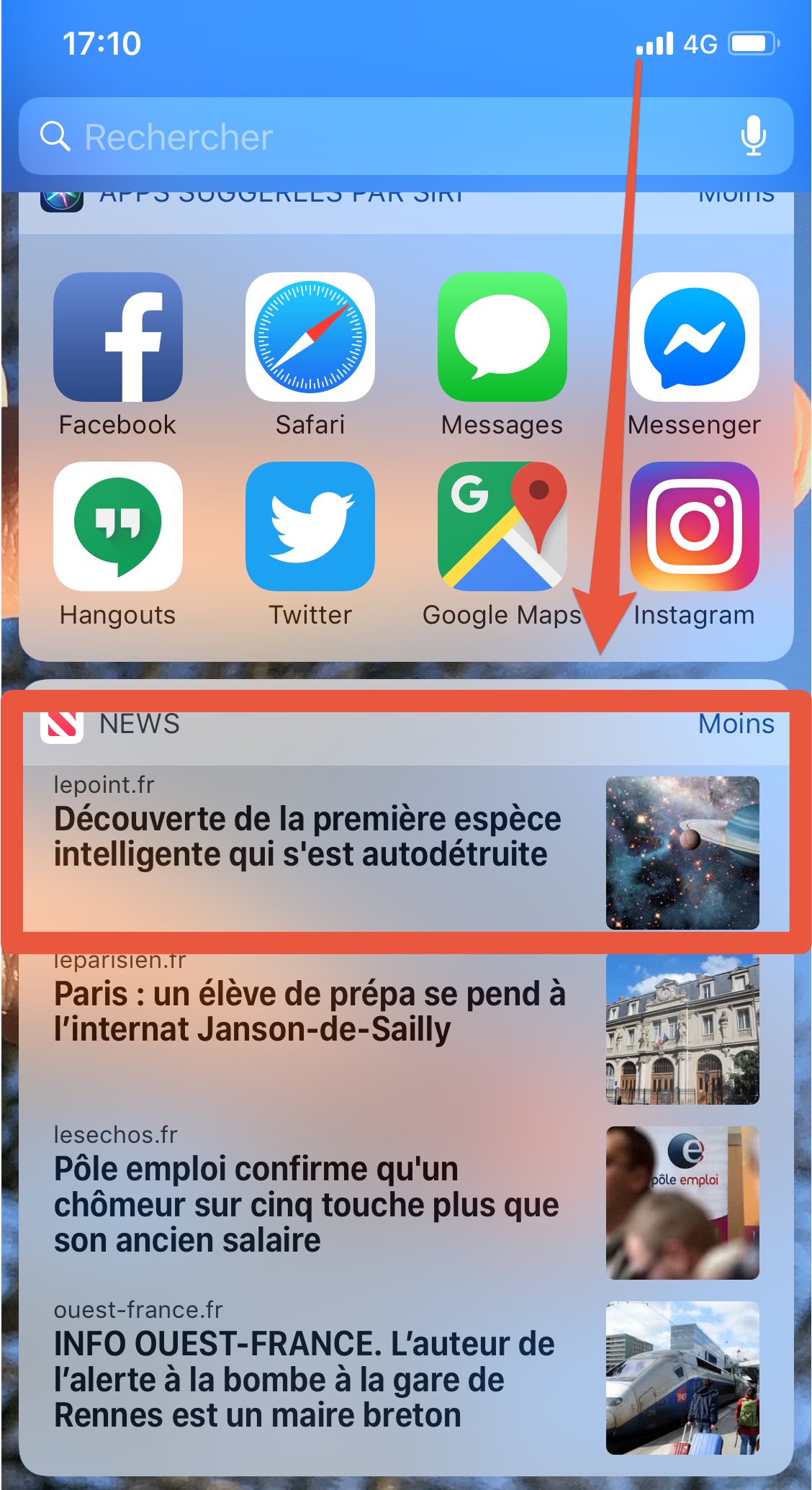The height and width of the screenshot is (1490, 812).
Task: Tap the Rechercher search field
Action: [x=406, y=136]
